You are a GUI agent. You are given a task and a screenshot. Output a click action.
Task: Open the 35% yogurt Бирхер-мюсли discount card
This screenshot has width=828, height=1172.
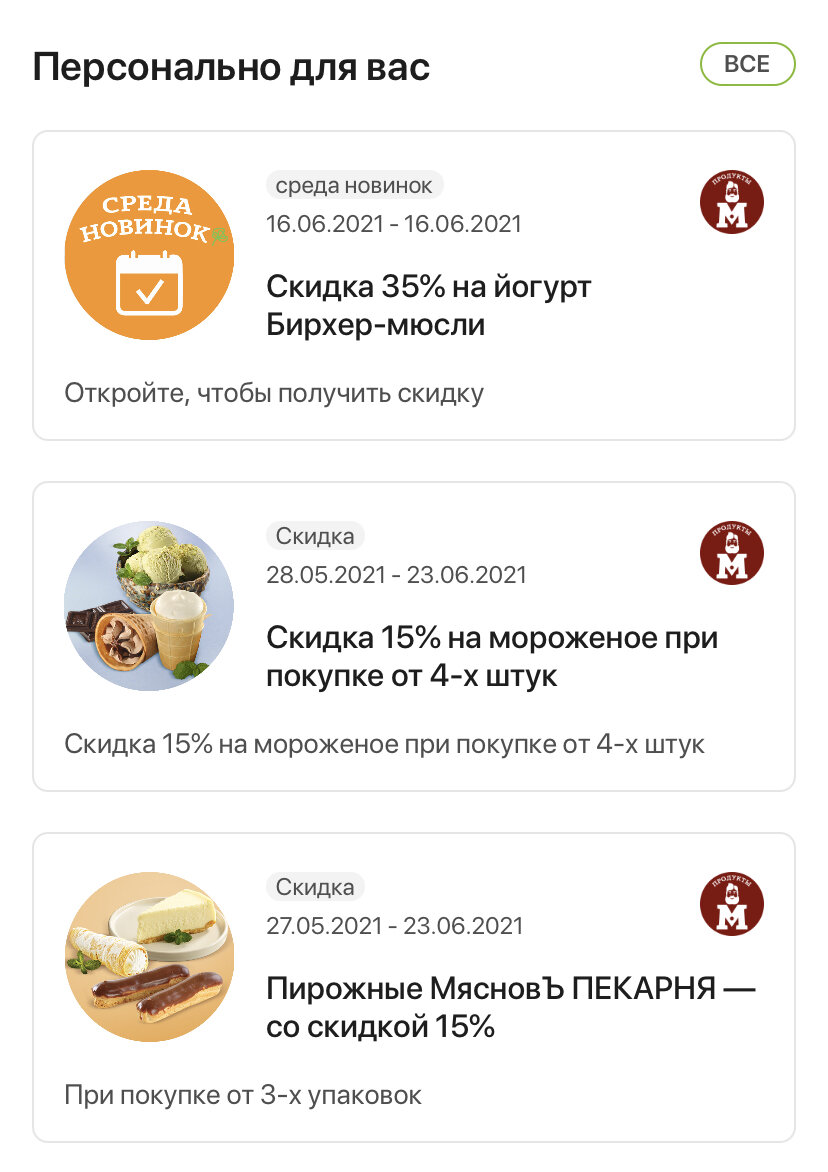pyautogui.click(x=414, y=286)
